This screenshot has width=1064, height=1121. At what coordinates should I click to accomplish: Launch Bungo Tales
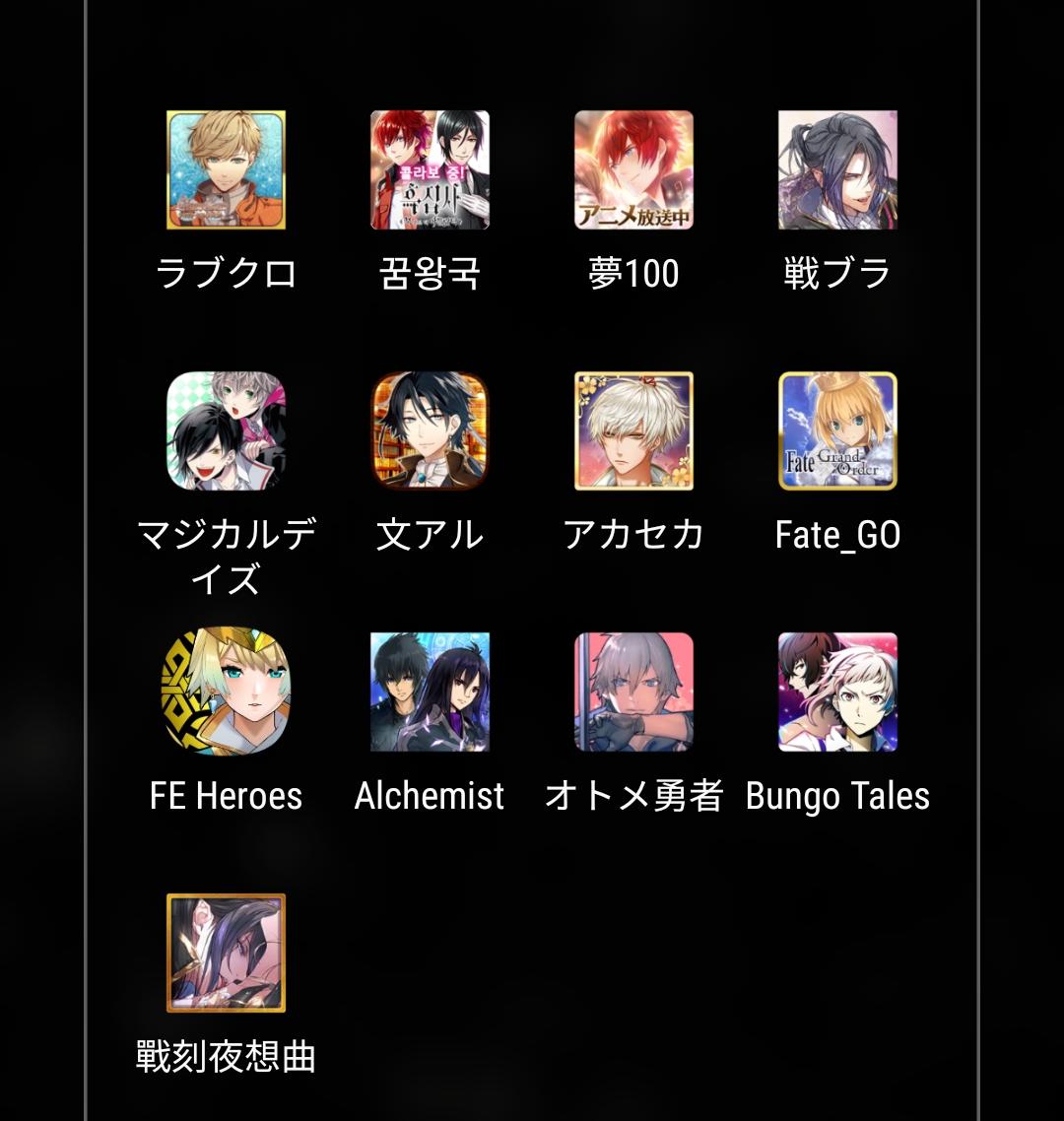(837, 692)
